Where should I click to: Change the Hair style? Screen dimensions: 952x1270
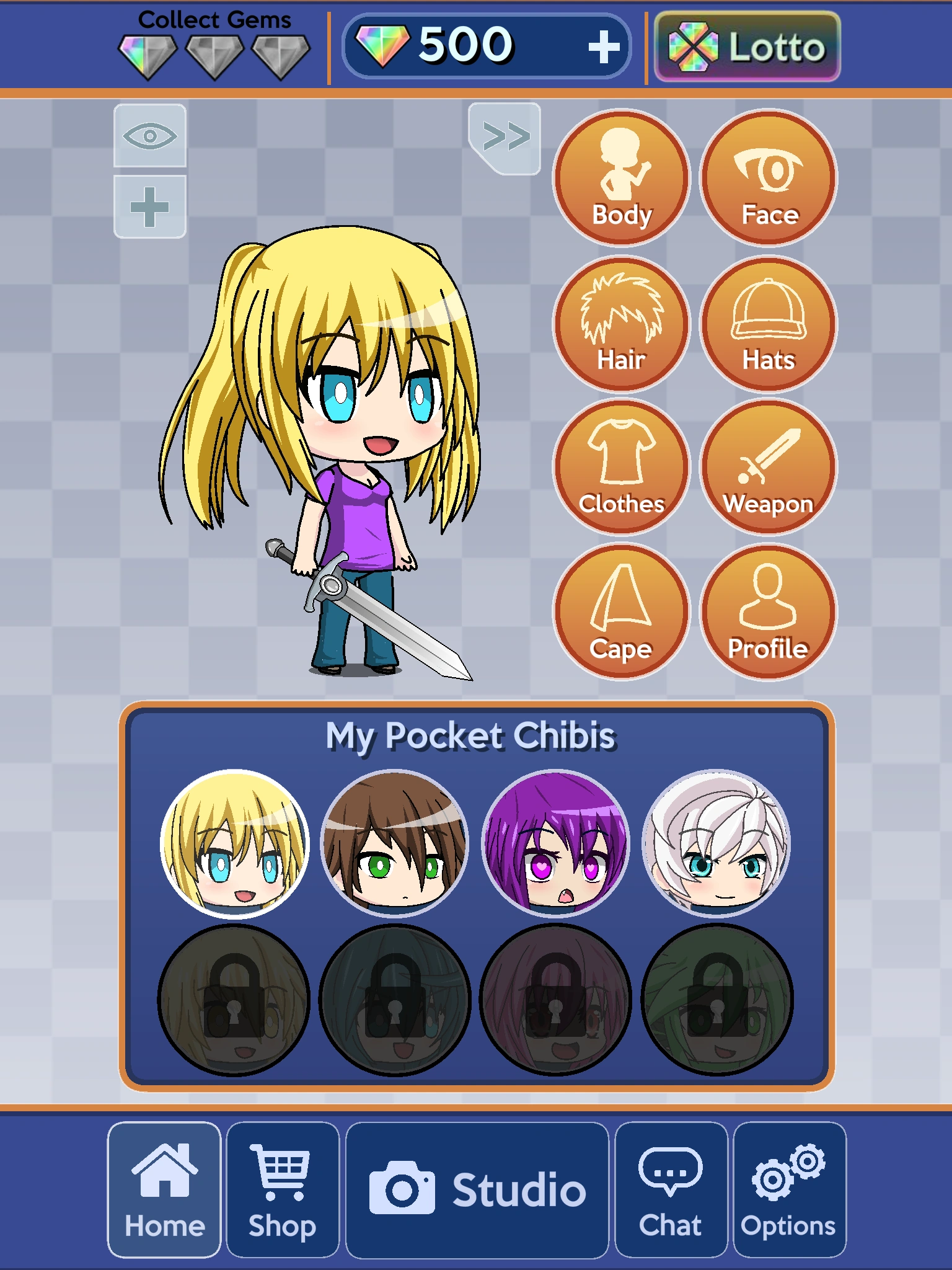621,324
